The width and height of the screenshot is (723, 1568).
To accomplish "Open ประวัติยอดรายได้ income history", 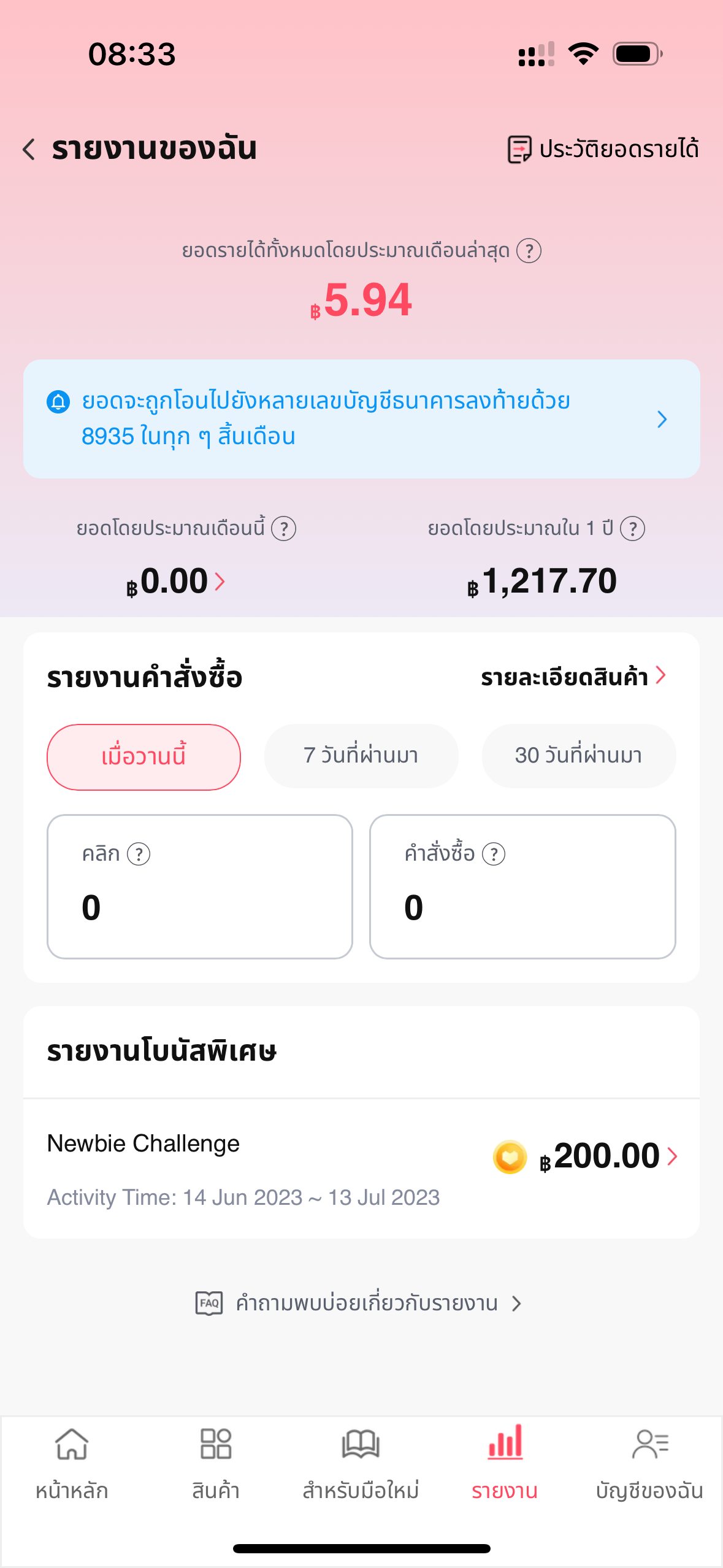I will coord(603,149).
